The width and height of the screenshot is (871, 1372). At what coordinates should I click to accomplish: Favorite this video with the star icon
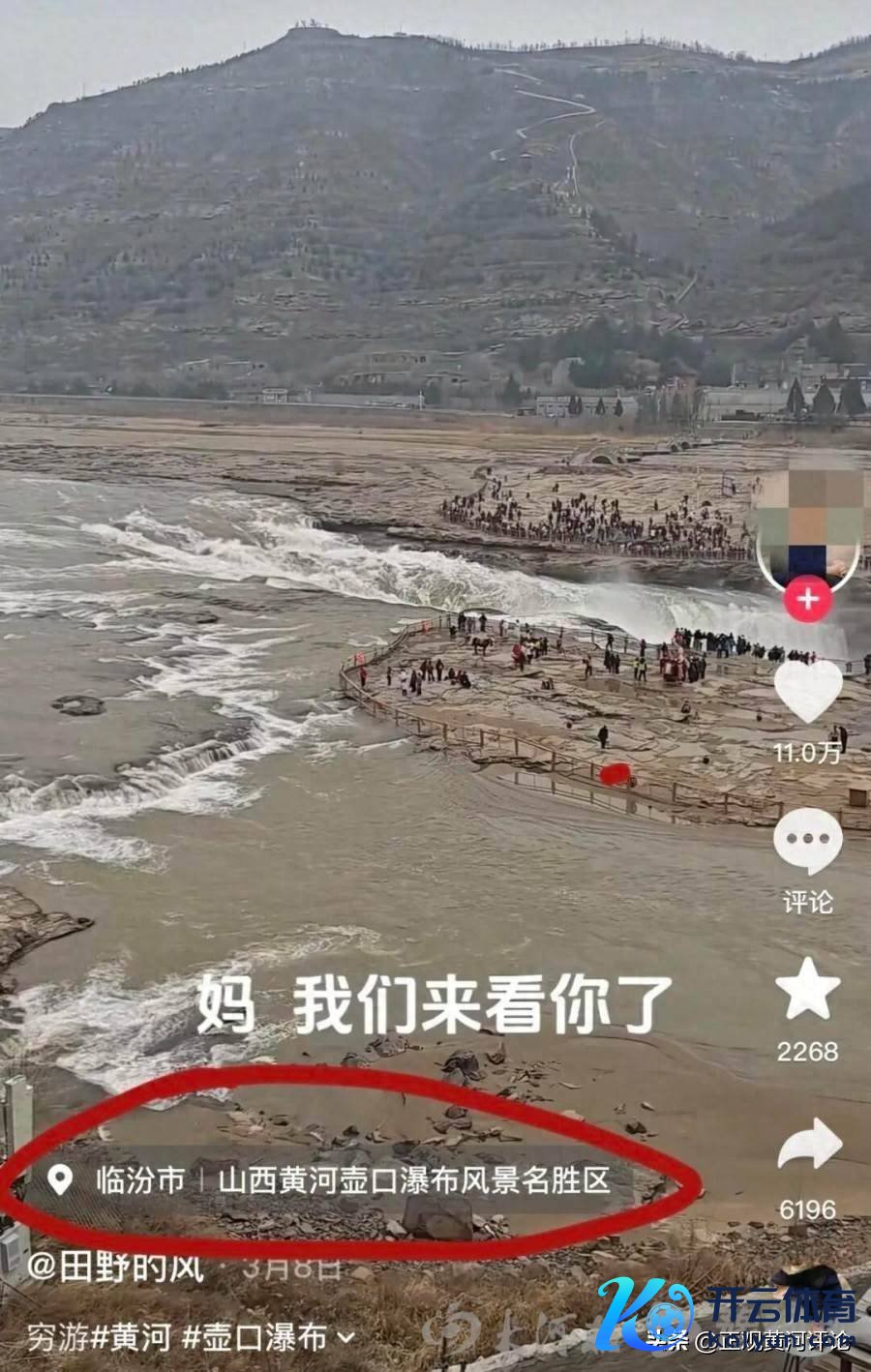[808, 989]
